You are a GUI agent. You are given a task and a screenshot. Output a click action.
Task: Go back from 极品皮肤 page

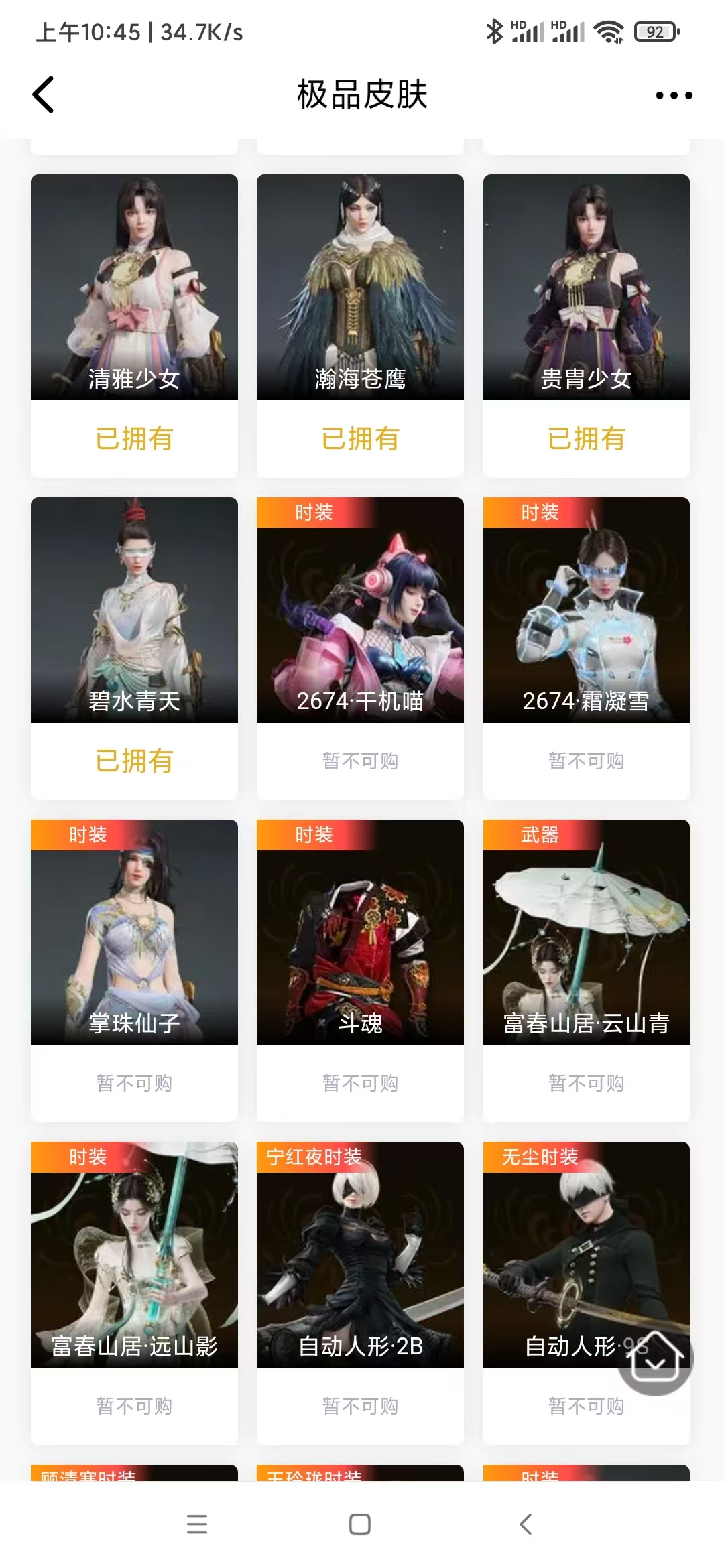click(44, 94)
